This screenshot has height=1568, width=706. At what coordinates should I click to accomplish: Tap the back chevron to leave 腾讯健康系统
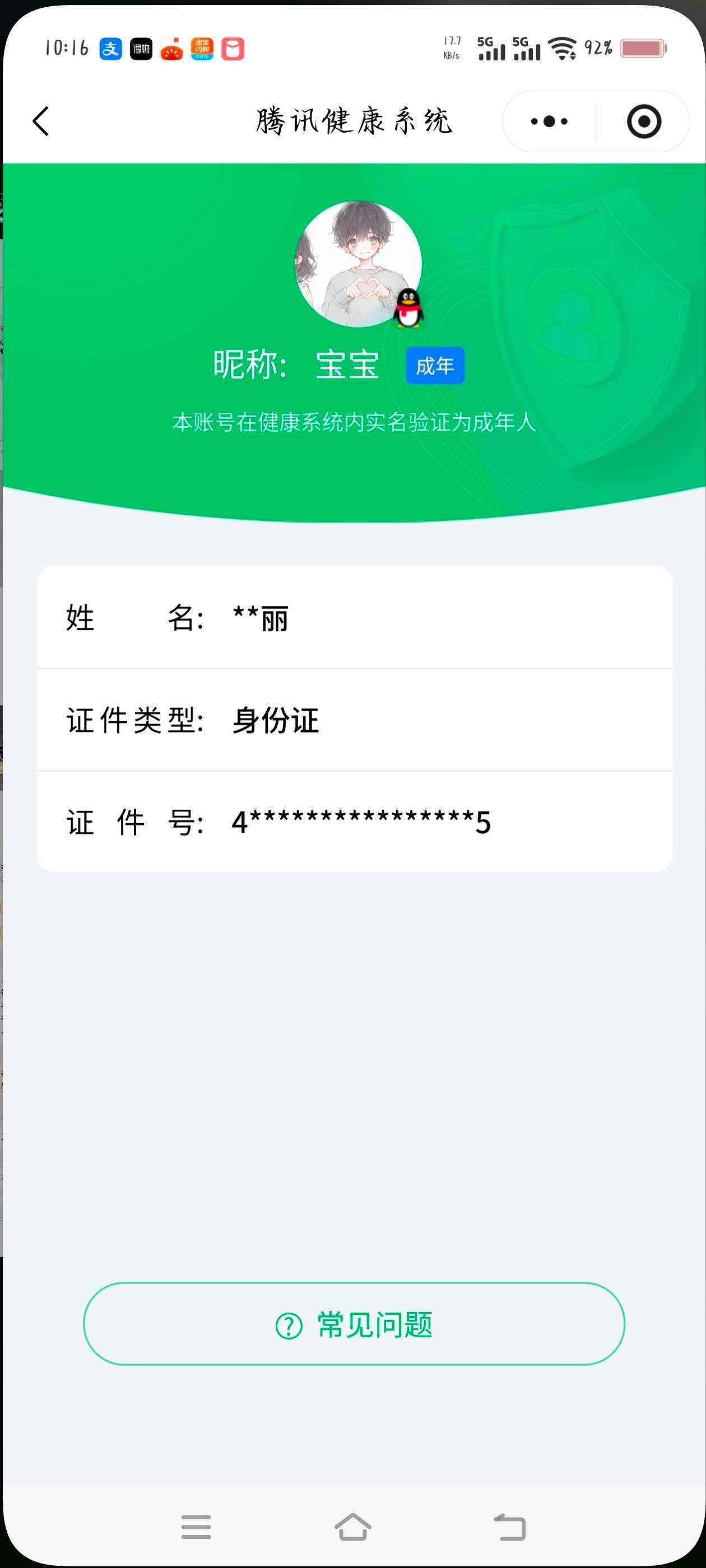click(x=40, y=121)
